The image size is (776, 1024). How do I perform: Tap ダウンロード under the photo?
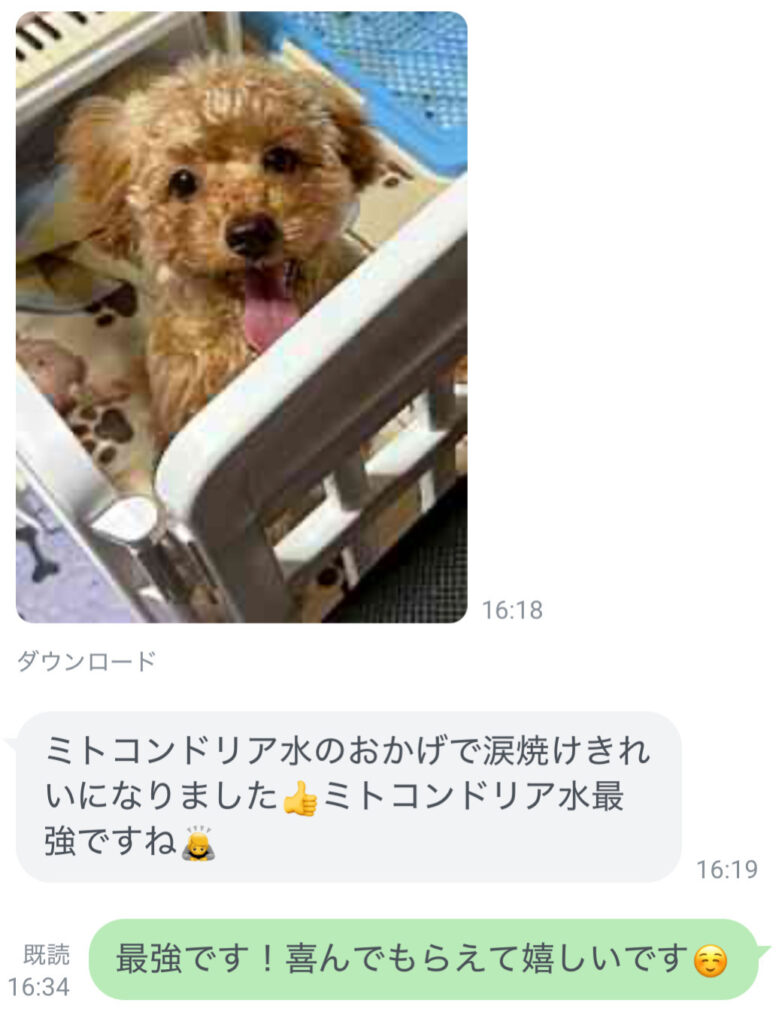pos(86,661)
